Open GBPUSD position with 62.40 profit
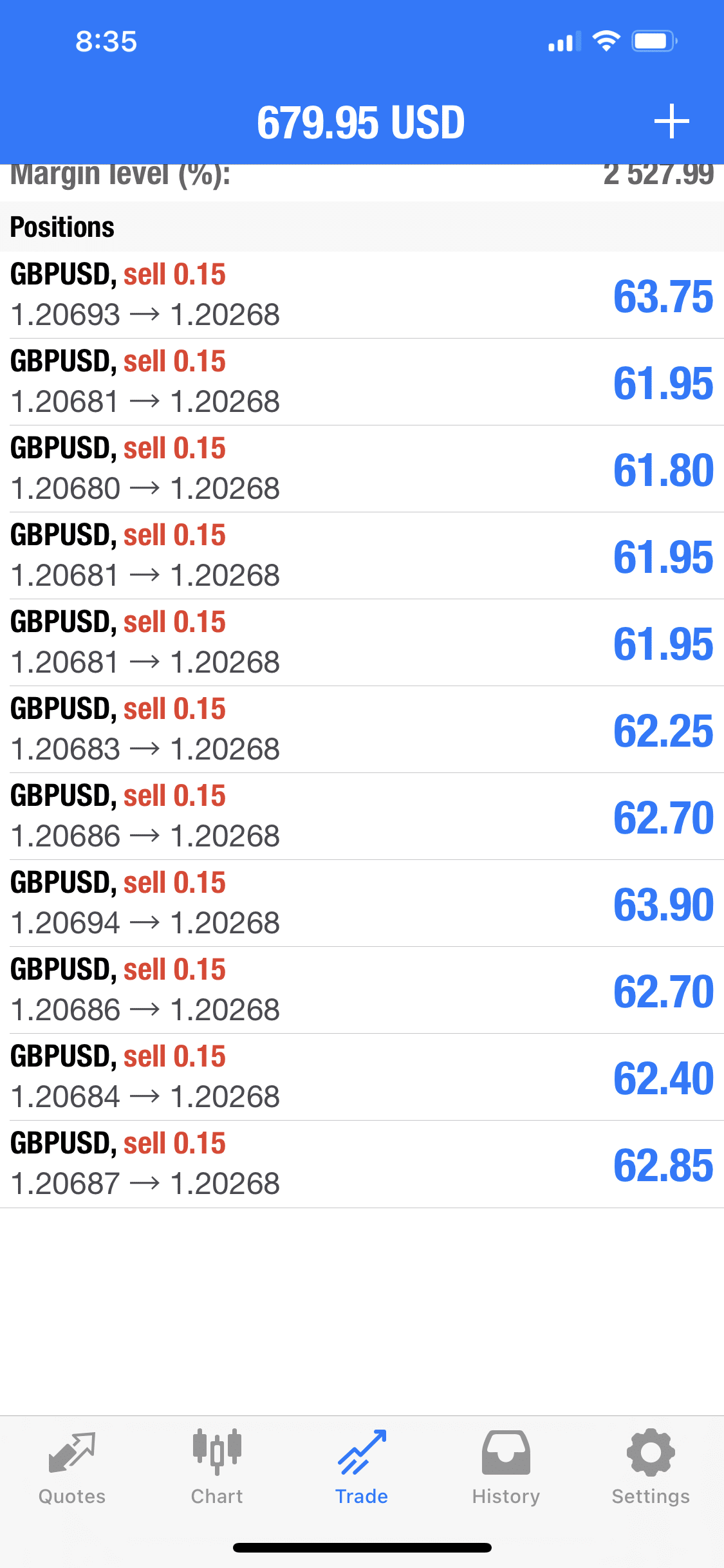724x1568 pixels. pos(362,1077)
